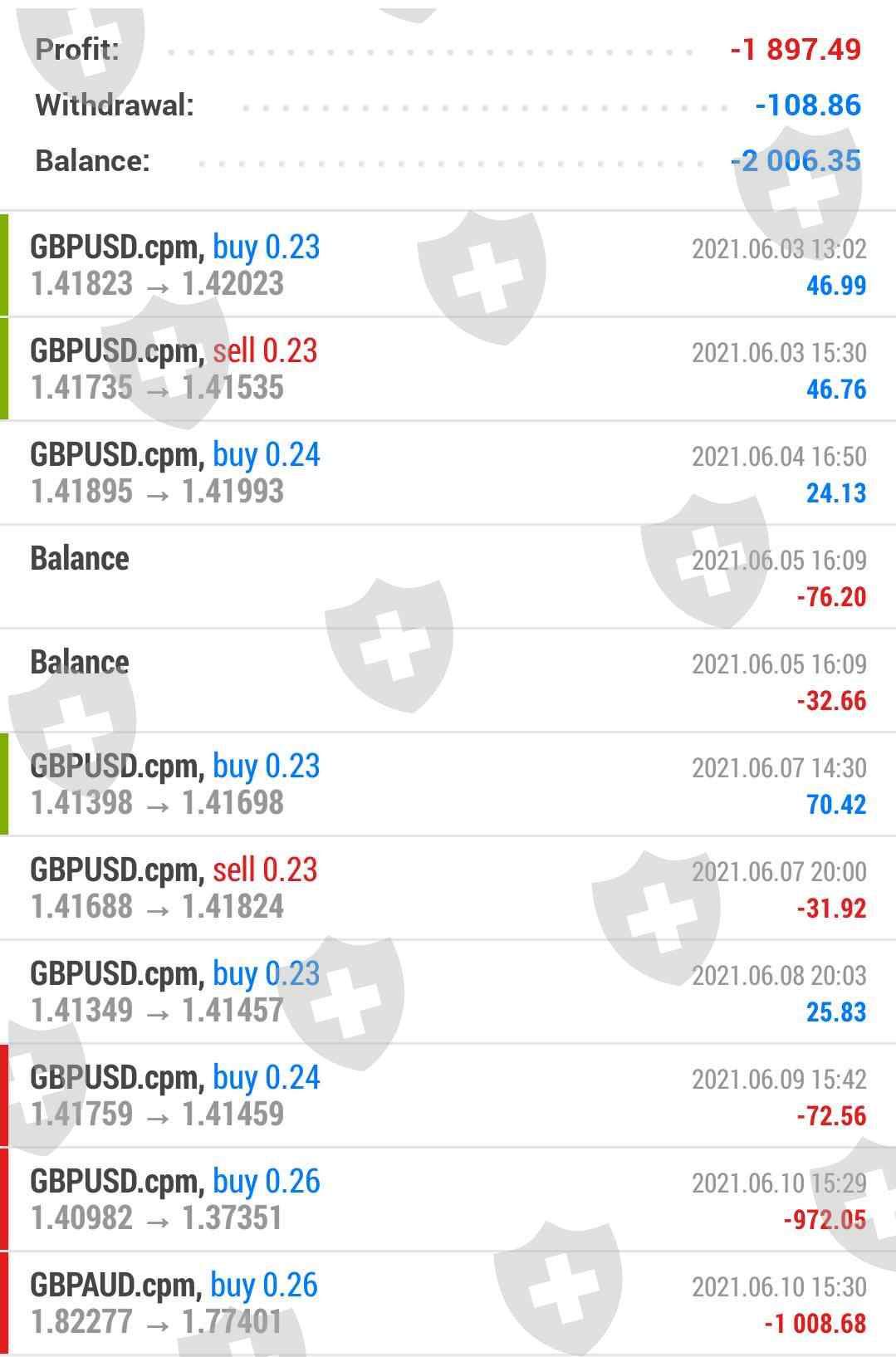The height and width of the screenshot is (1357, 896).
Task: Open the GBPUSD buy trade from 2021.06.08 20:03
Action: [448, 992]
